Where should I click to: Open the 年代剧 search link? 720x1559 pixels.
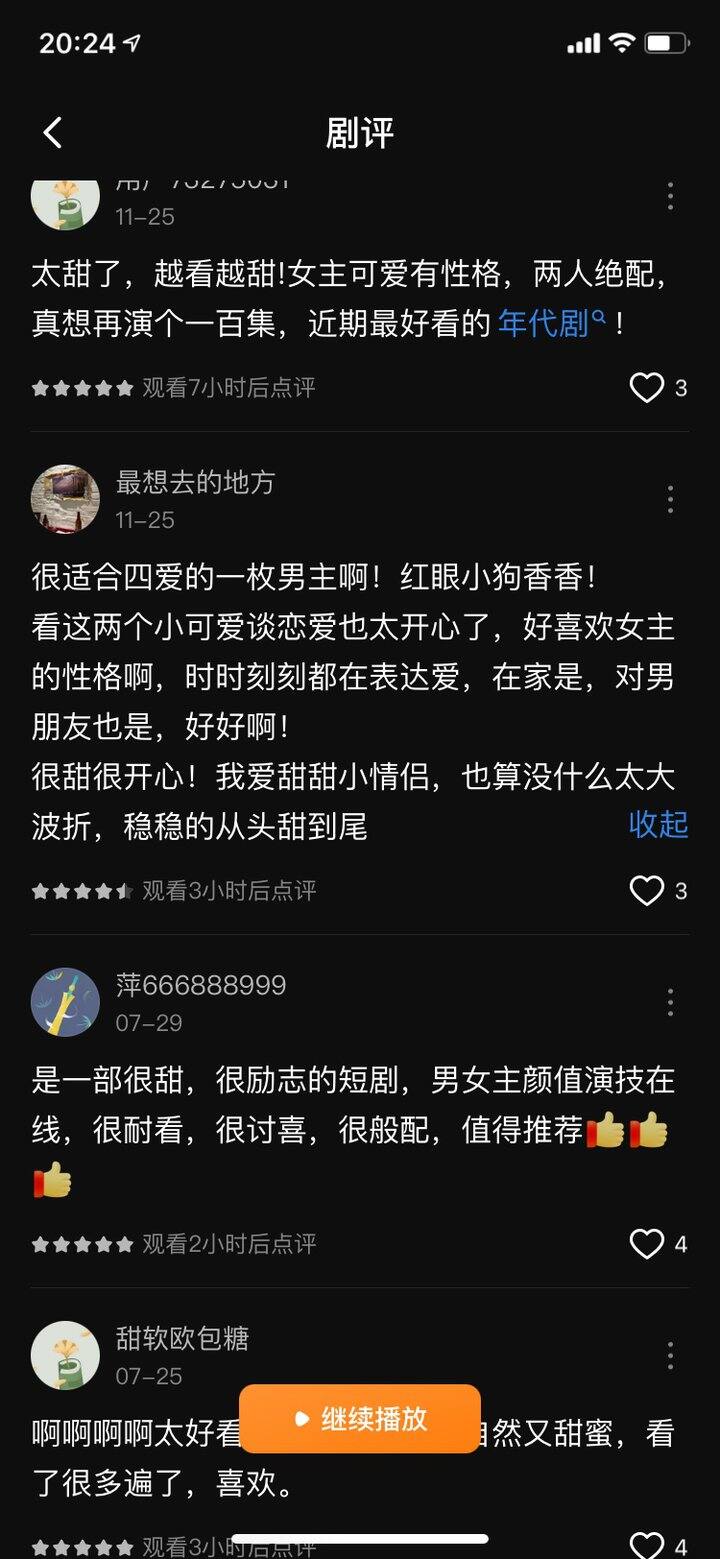pos(551,324)
